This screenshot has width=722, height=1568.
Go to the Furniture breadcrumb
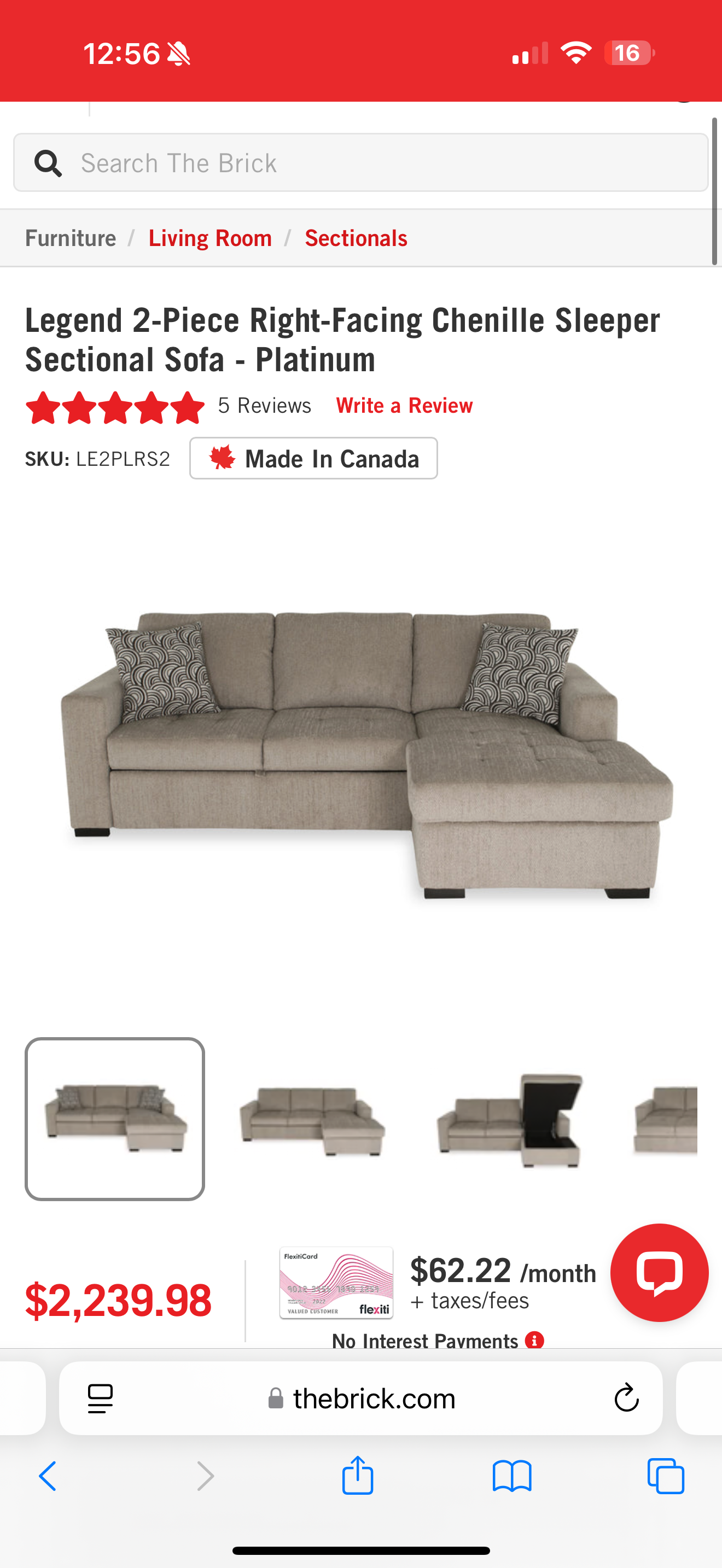(71, 238)
